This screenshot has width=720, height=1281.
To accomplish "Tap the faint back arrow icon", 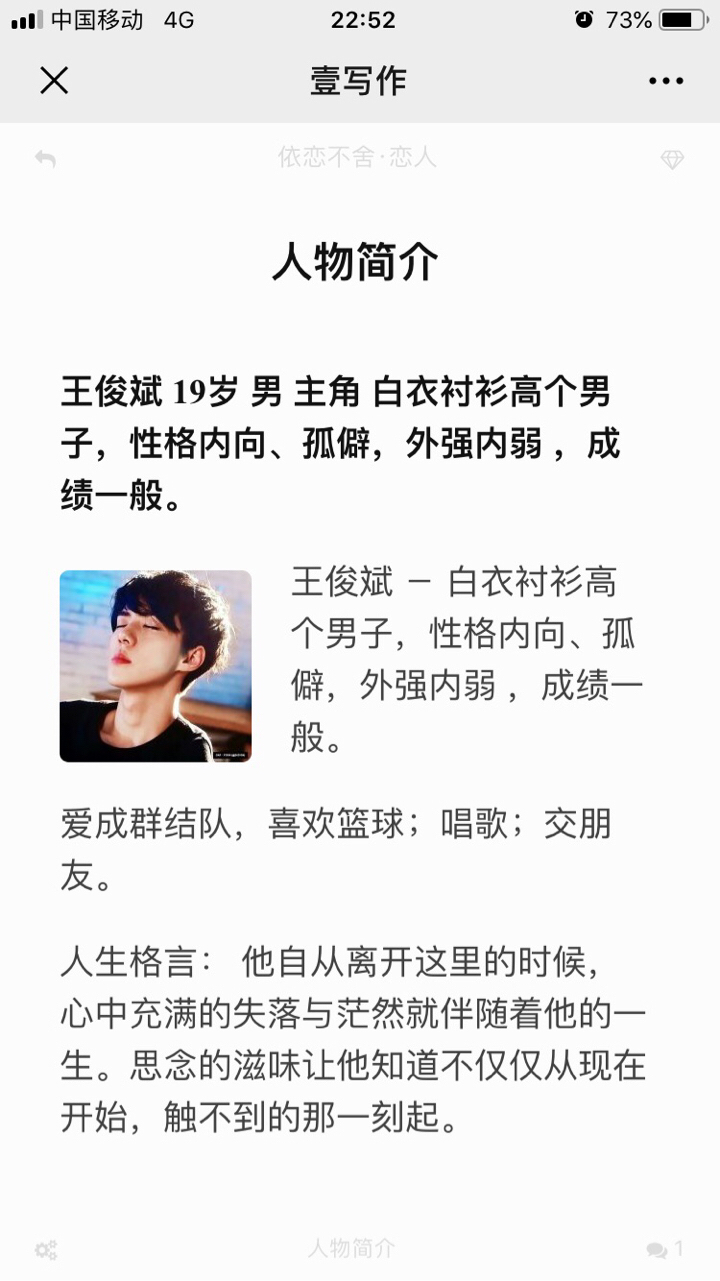I will pos(45,159).
